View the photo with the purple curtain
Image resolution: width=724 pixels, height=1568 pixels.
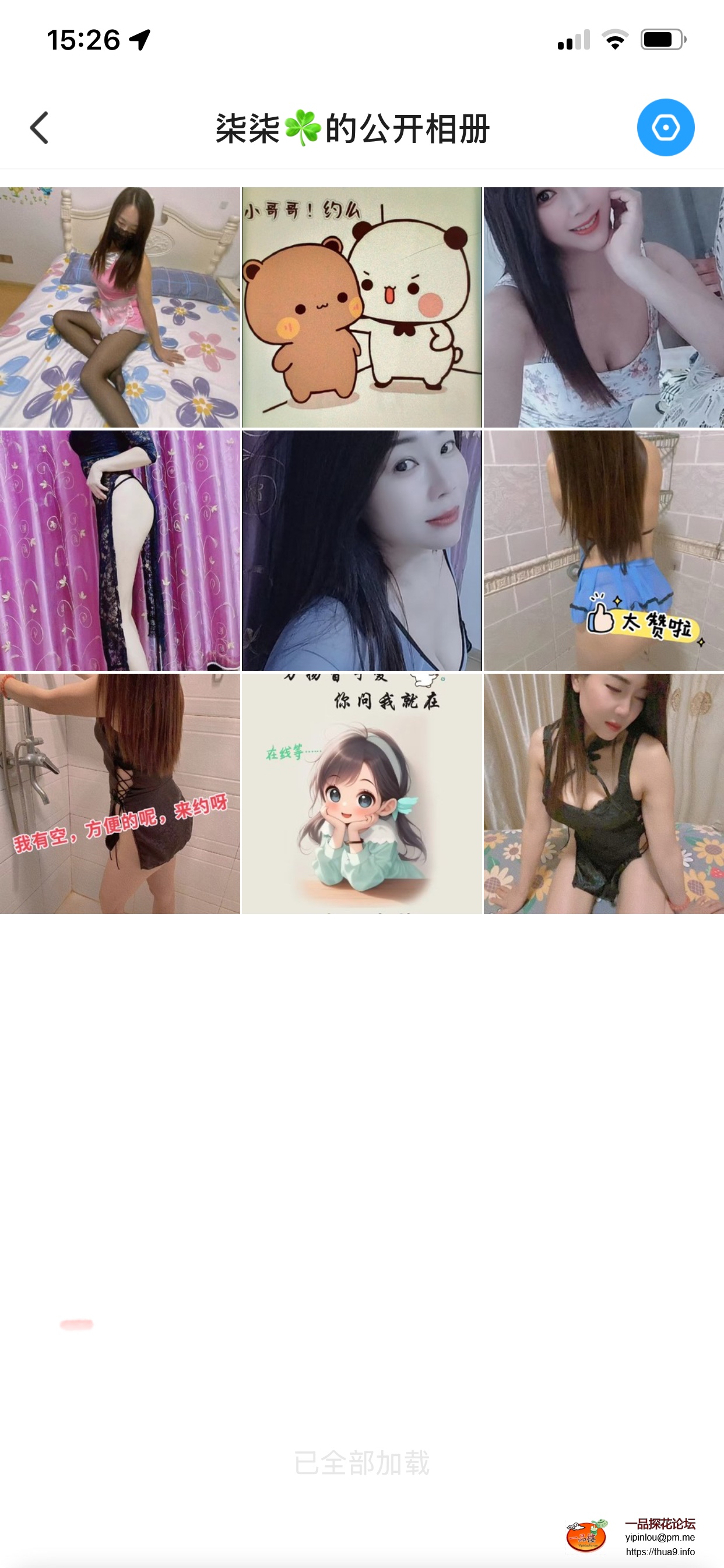[120, 550]
